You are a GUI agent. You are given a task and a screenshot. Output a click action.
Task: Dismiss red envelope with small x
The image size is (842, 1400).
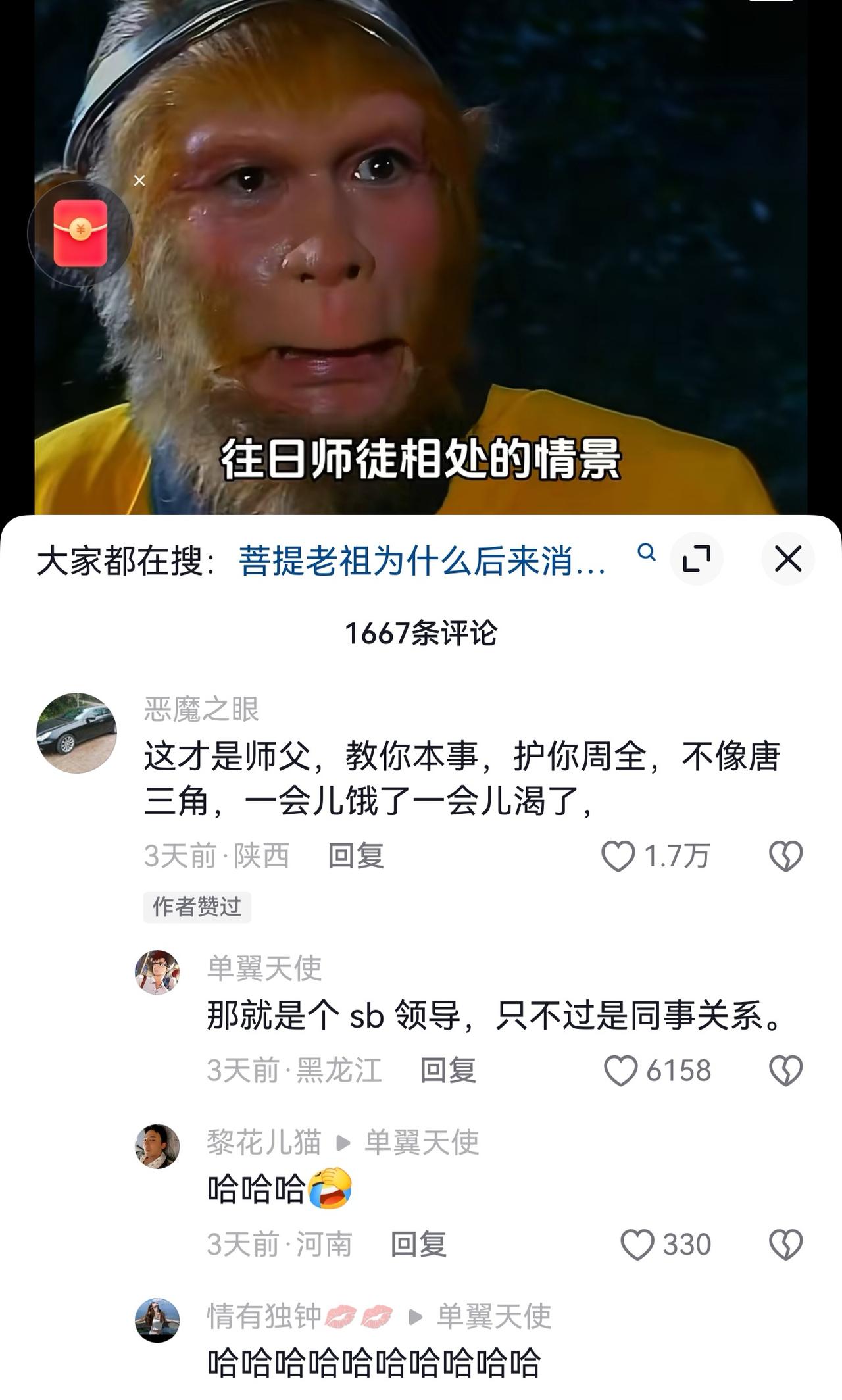coord(139,179)
